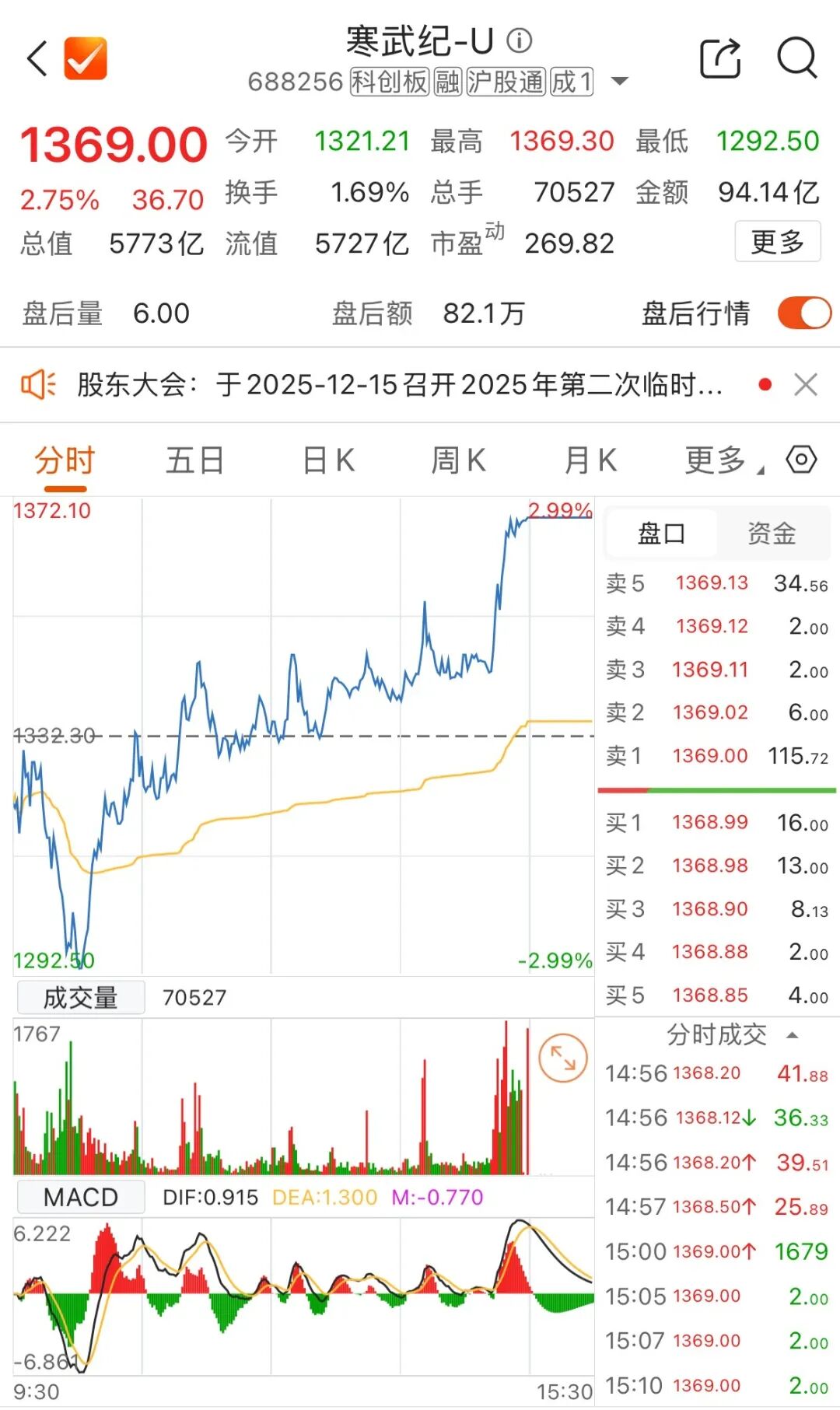840x1410 pixels.
Task: Open the stock search
Action: coord(796,58)
